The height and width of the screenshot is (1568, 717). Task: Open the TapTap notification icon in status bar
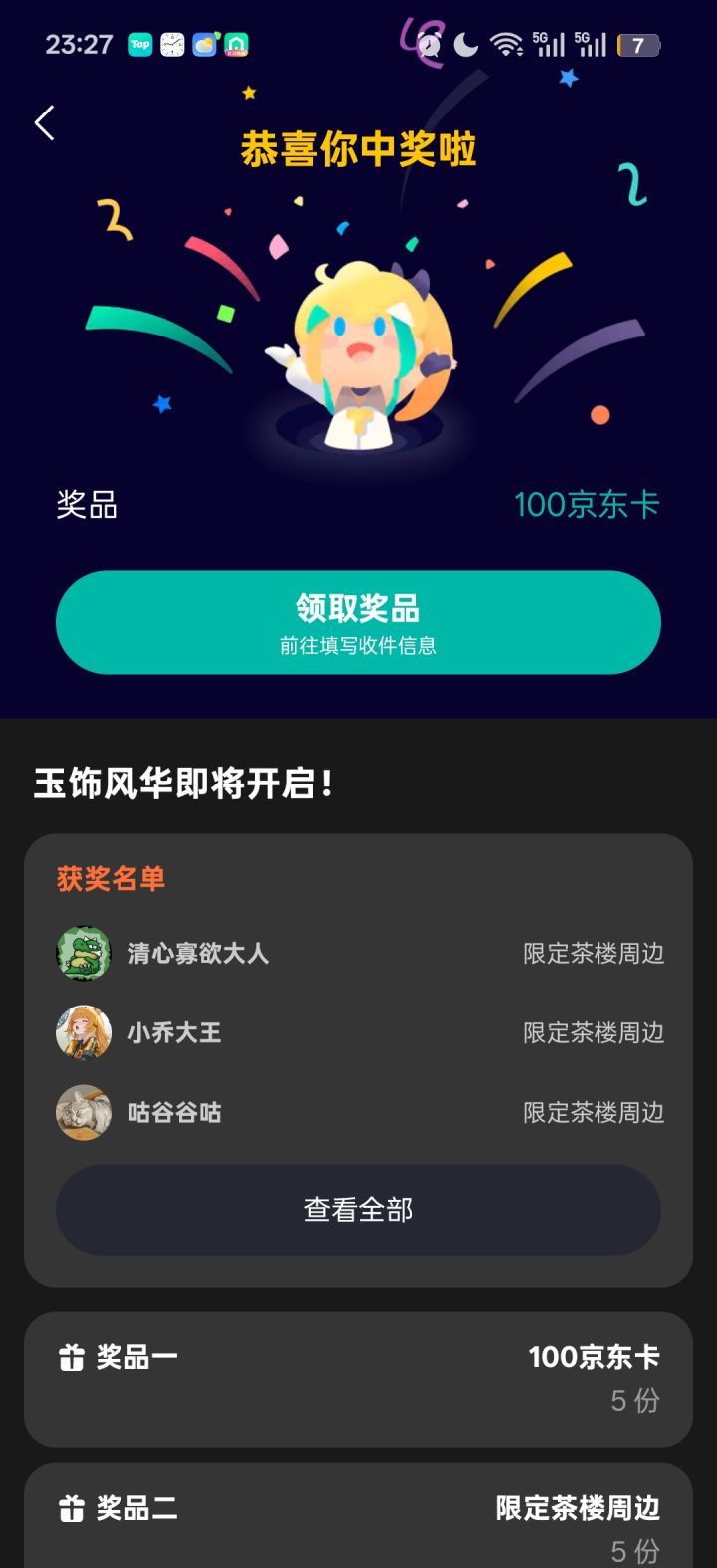(140, 44)
